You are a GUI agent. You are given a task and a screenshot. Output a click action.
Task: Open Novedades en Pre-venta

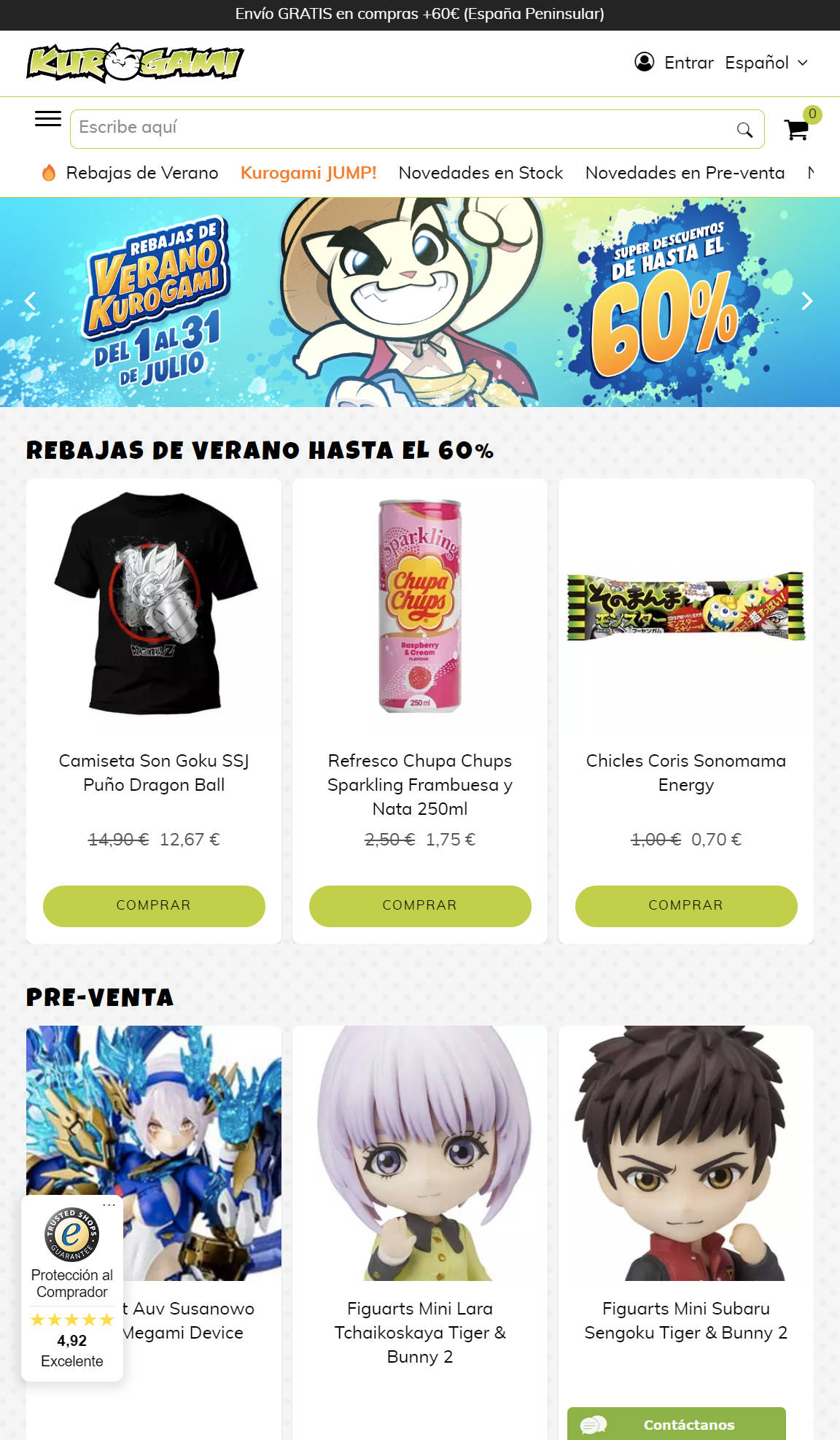[x=685, y=173]
